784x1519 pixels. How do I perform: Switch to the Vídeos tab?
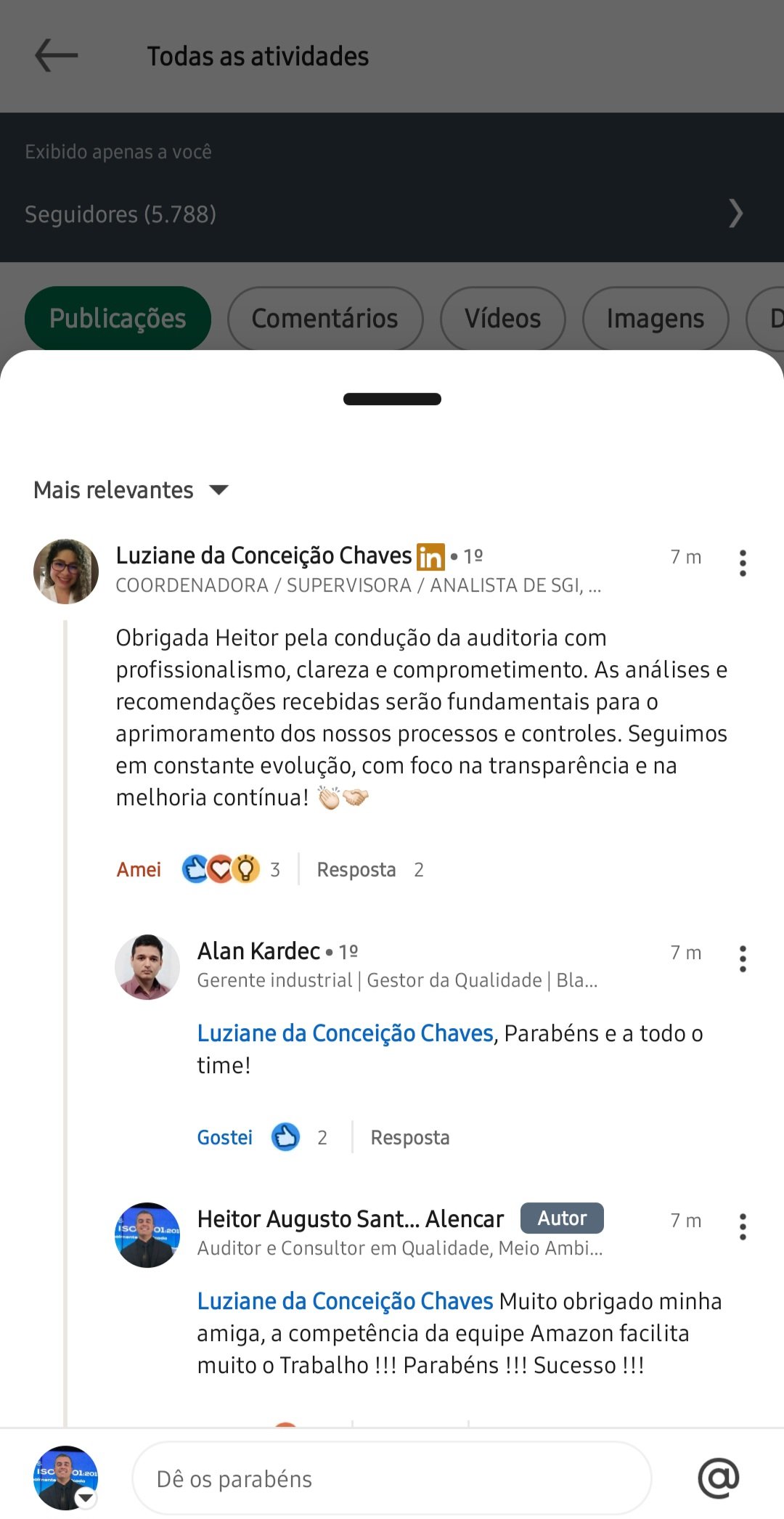pos(502,318)
